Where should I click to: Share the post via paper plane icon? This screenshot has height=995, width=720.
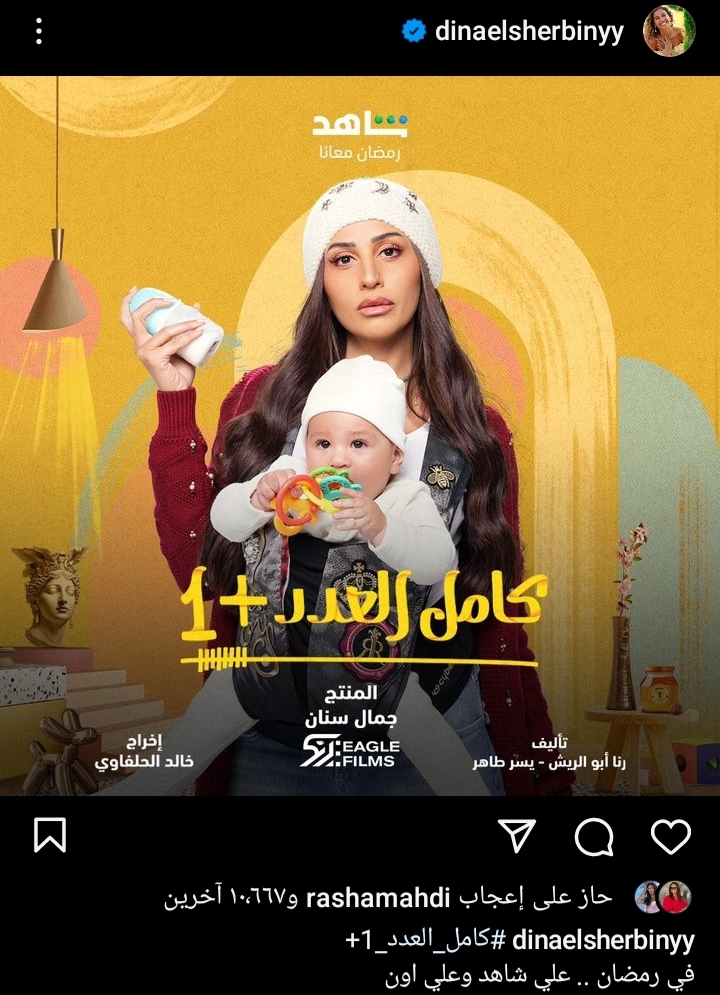click(517, 835)
